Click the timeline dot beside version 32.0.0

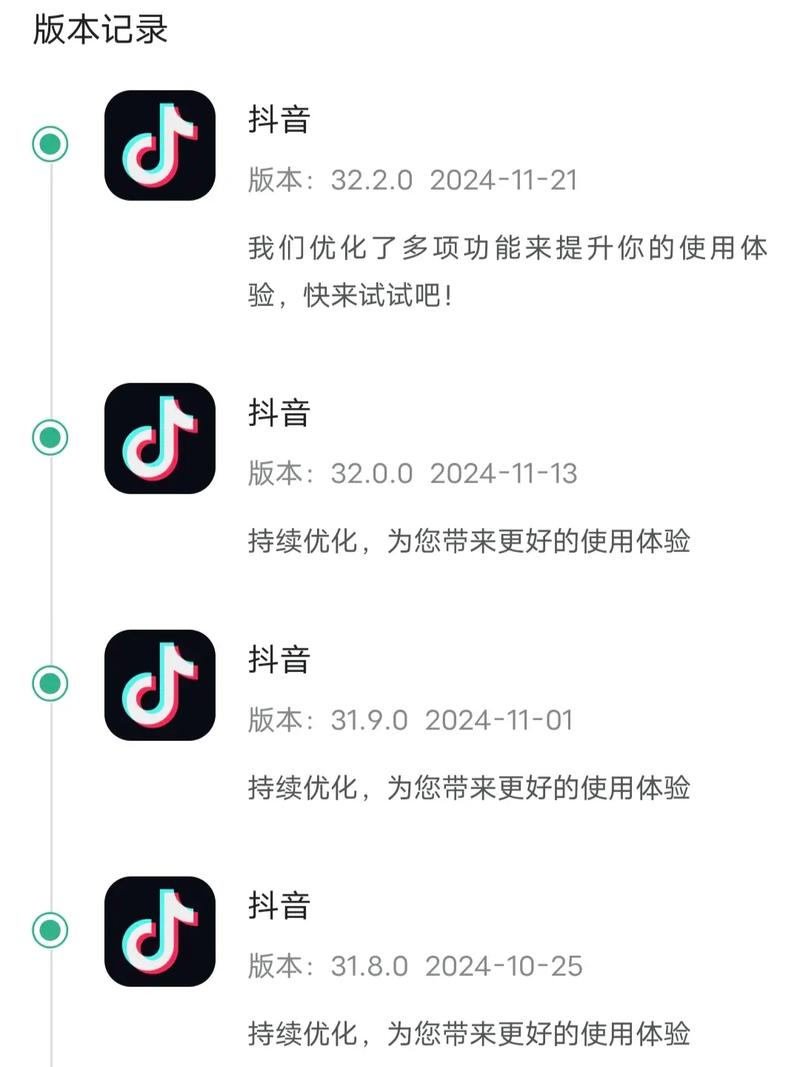[47, 437]
